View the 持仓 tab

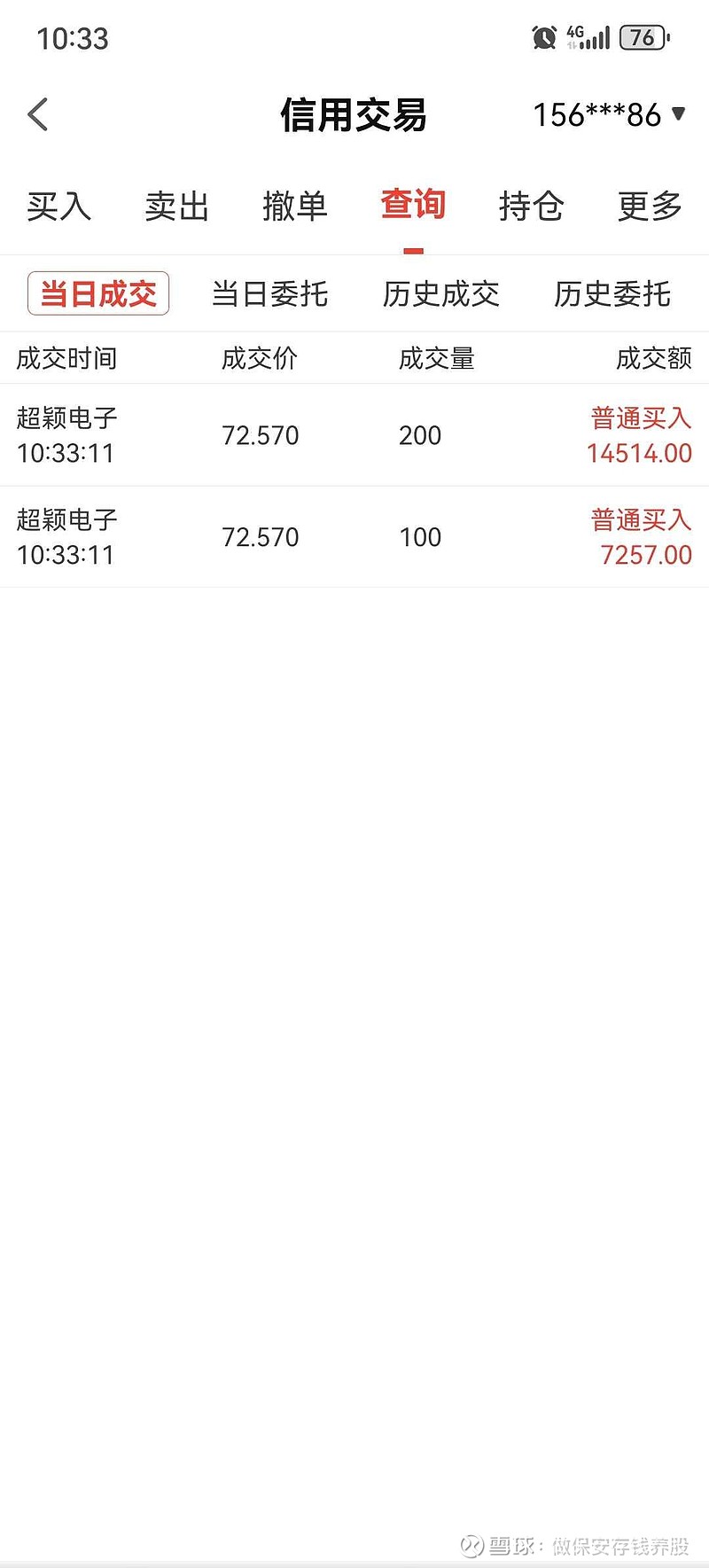[531, 207]
